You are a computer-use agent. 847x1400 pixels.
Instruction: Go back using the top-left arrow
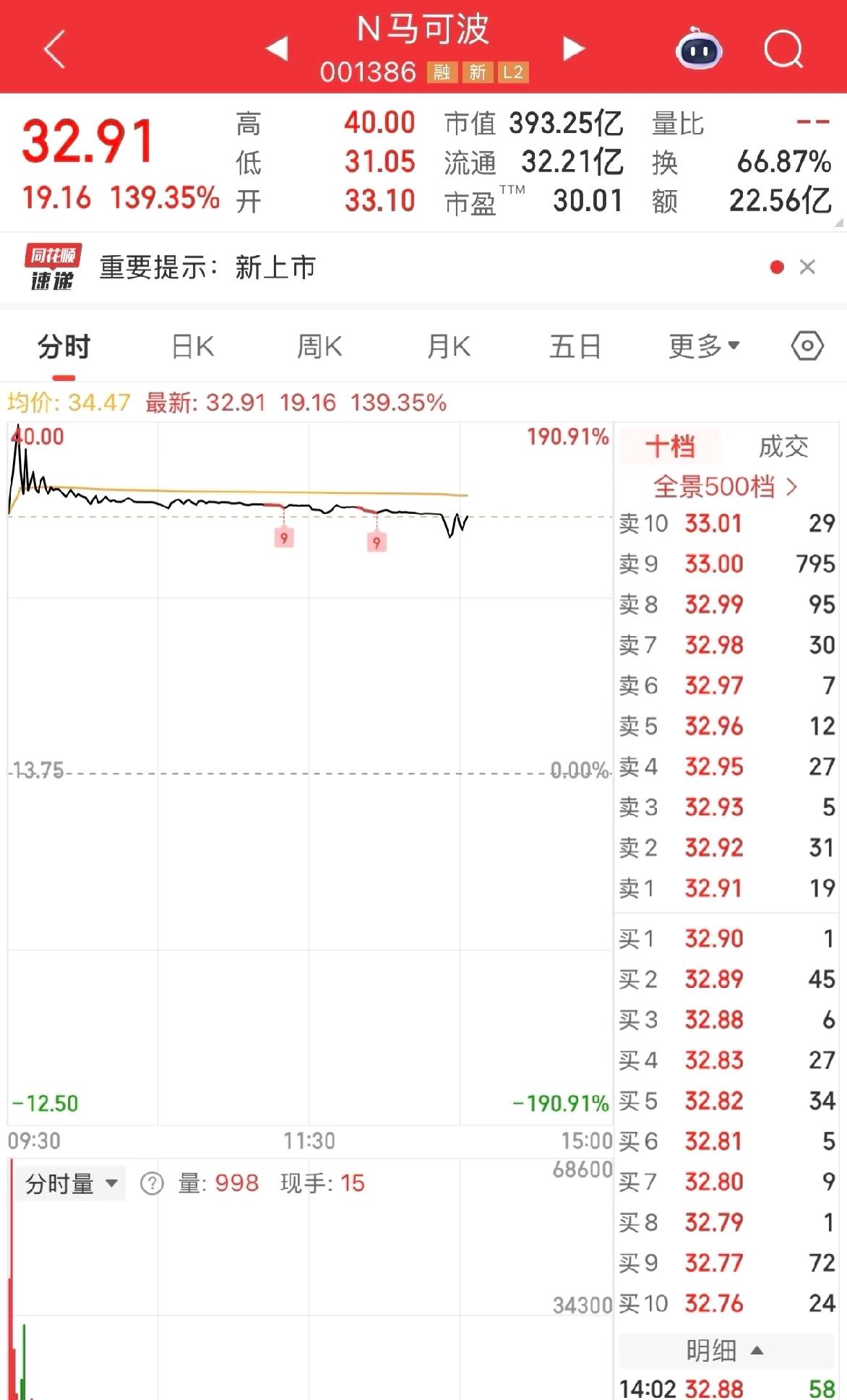(55, 49)
